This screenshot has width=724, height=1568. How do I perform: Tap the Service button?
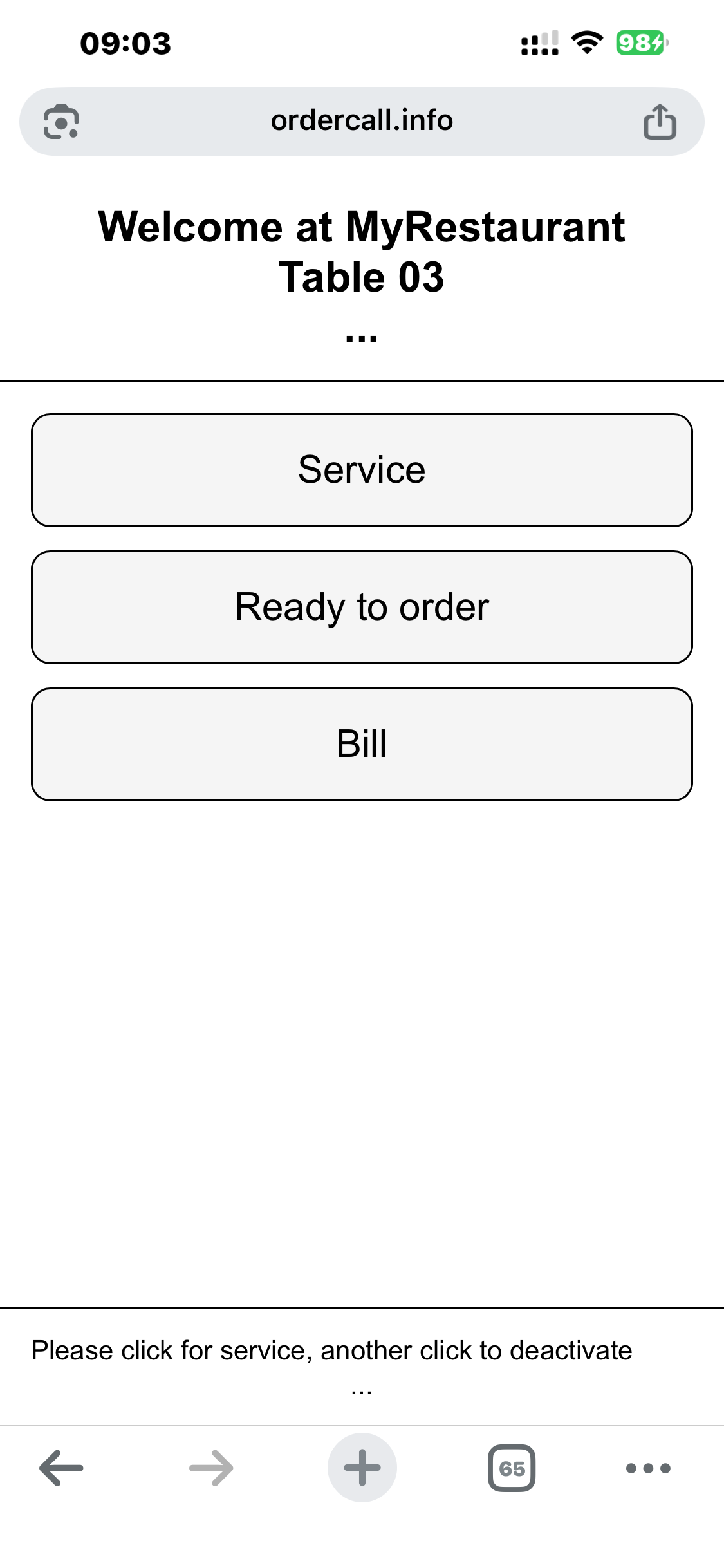[x=362, y=470]
